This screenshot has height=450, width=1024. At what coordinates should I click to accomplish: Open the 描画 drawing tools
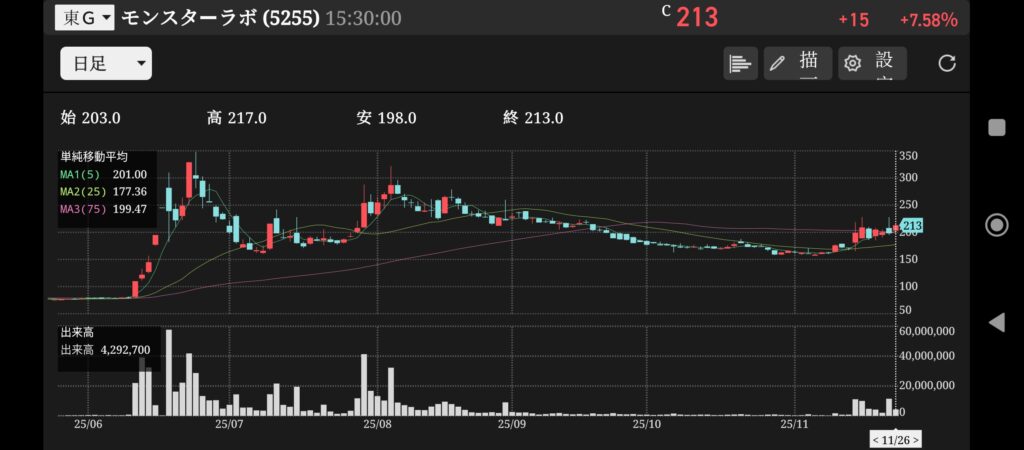point(798,64)
